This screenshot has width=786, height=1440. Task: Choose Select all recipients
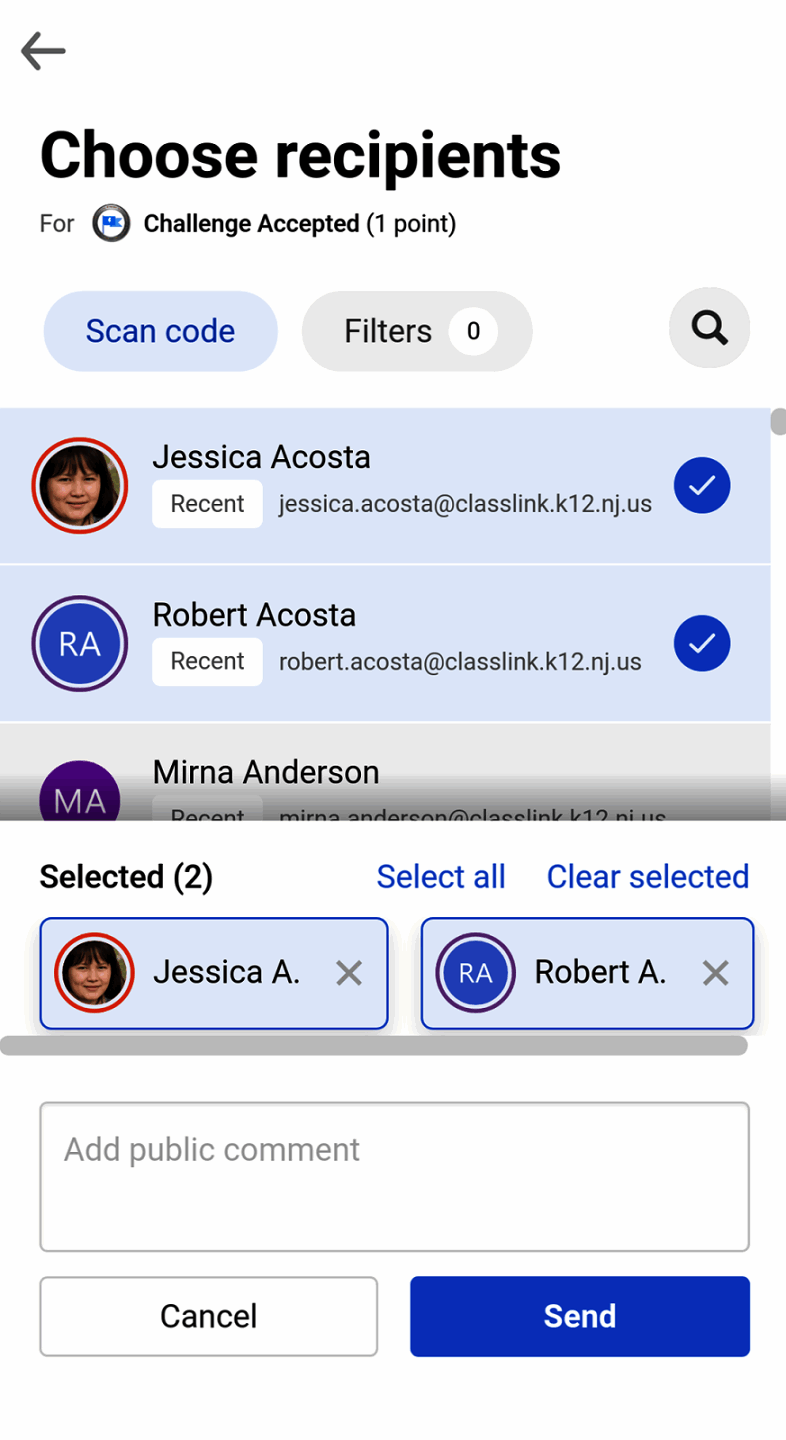pyautogui.click(x=441, y=876)
